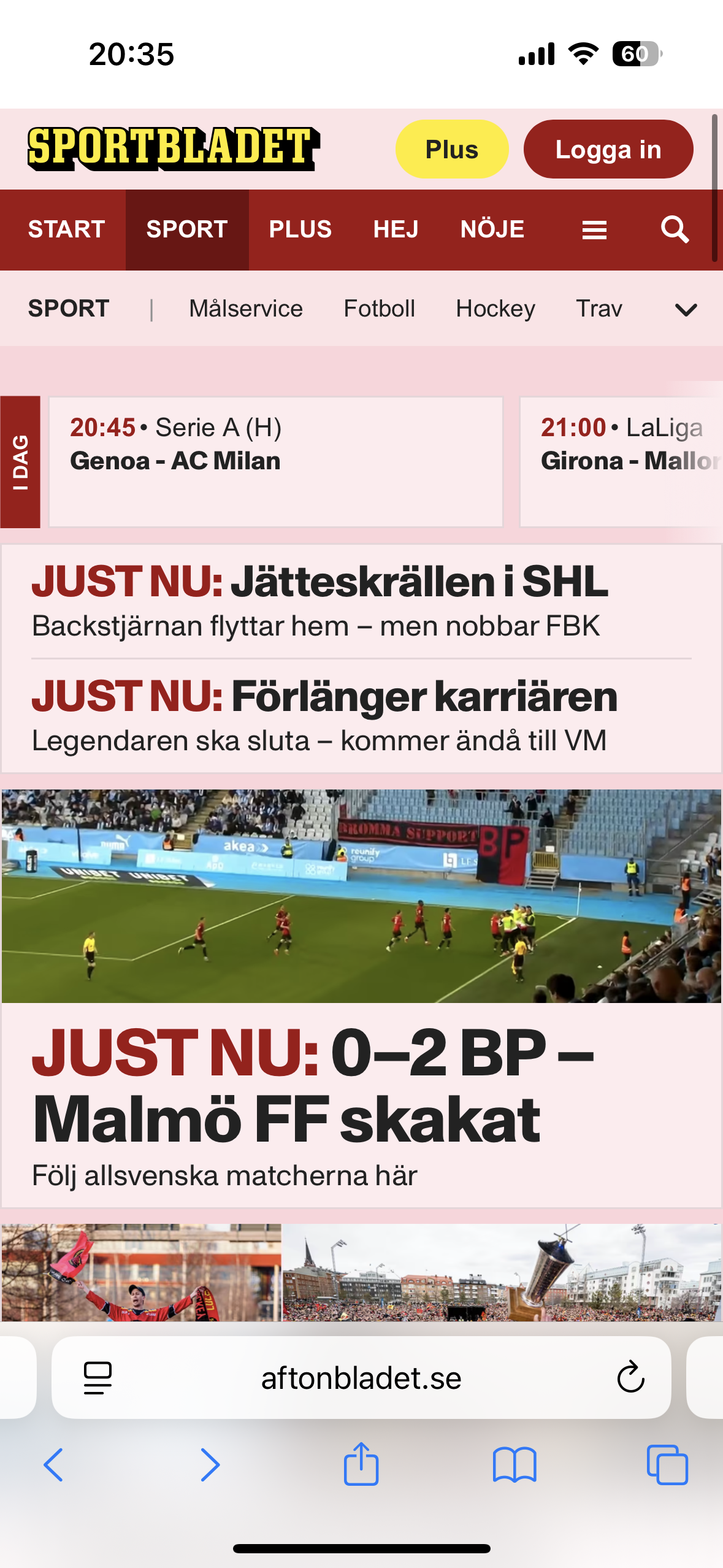Open the hamburger menu
The width and height of the screenshot is (723, 1568).
coord(594,230)
